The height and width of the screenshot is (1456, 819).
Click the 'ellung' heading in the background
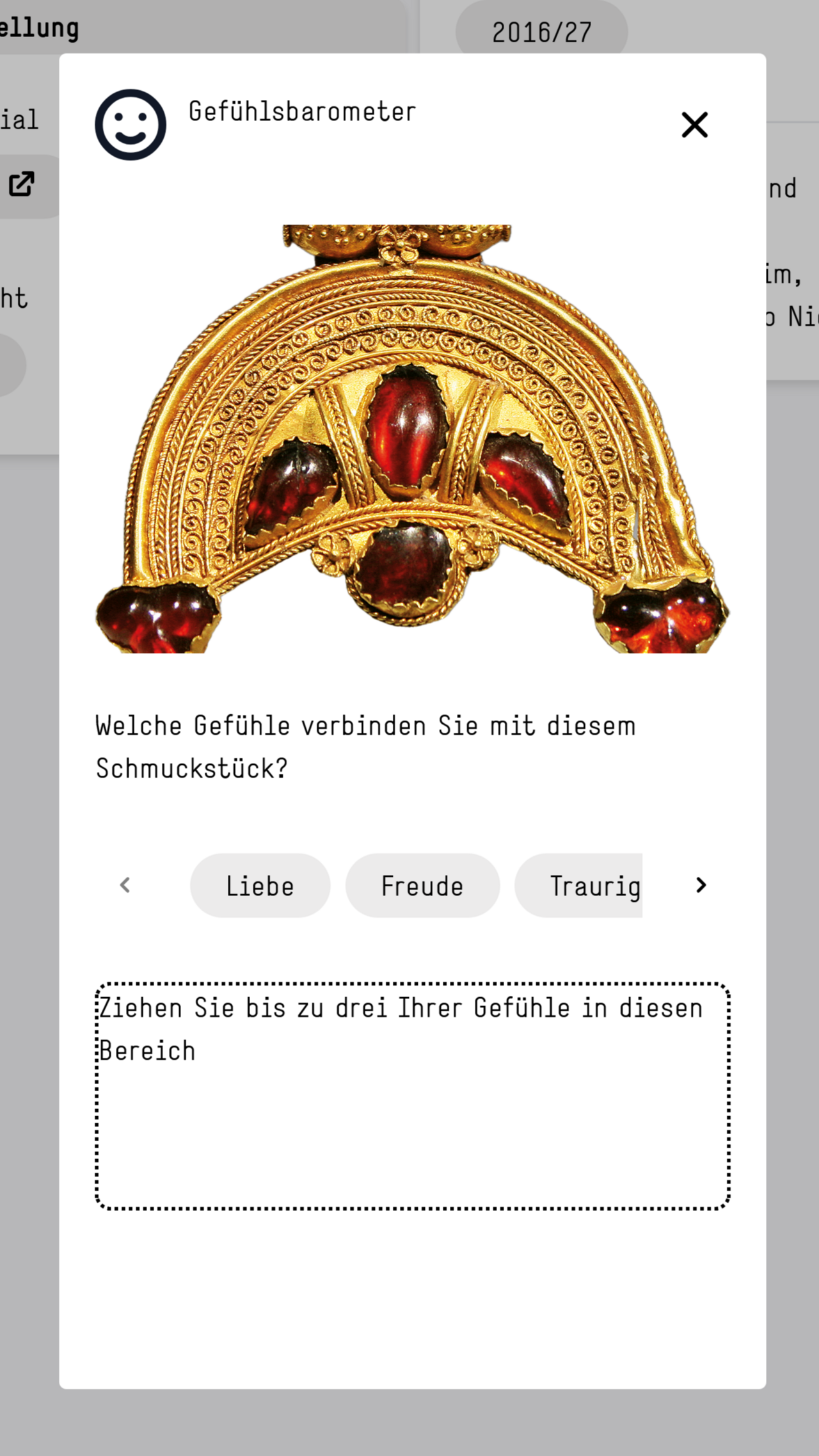(40, 27)
